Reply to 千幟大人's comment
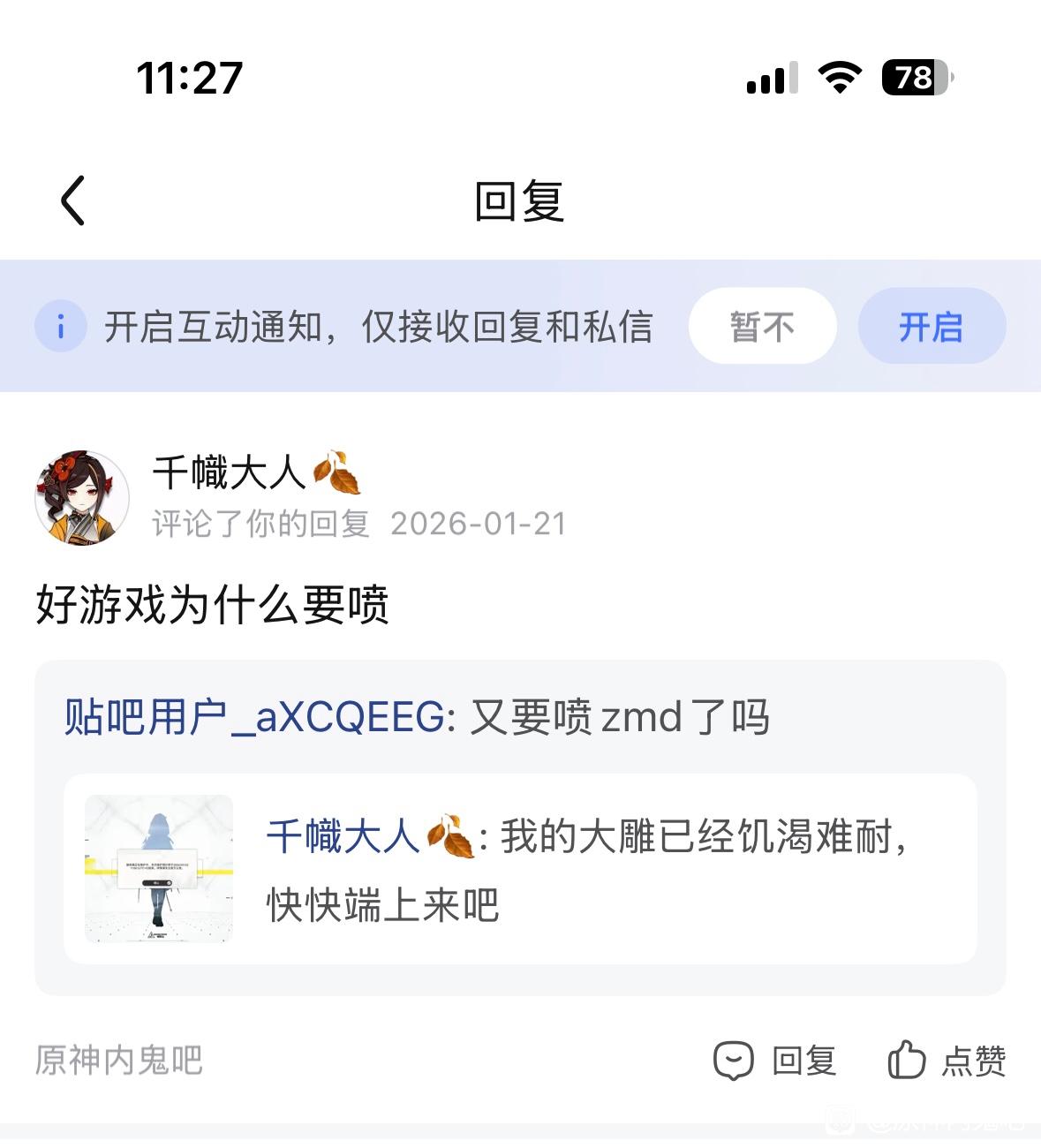Screen dimensions: 1041x1148 [x=775, y=1061]
